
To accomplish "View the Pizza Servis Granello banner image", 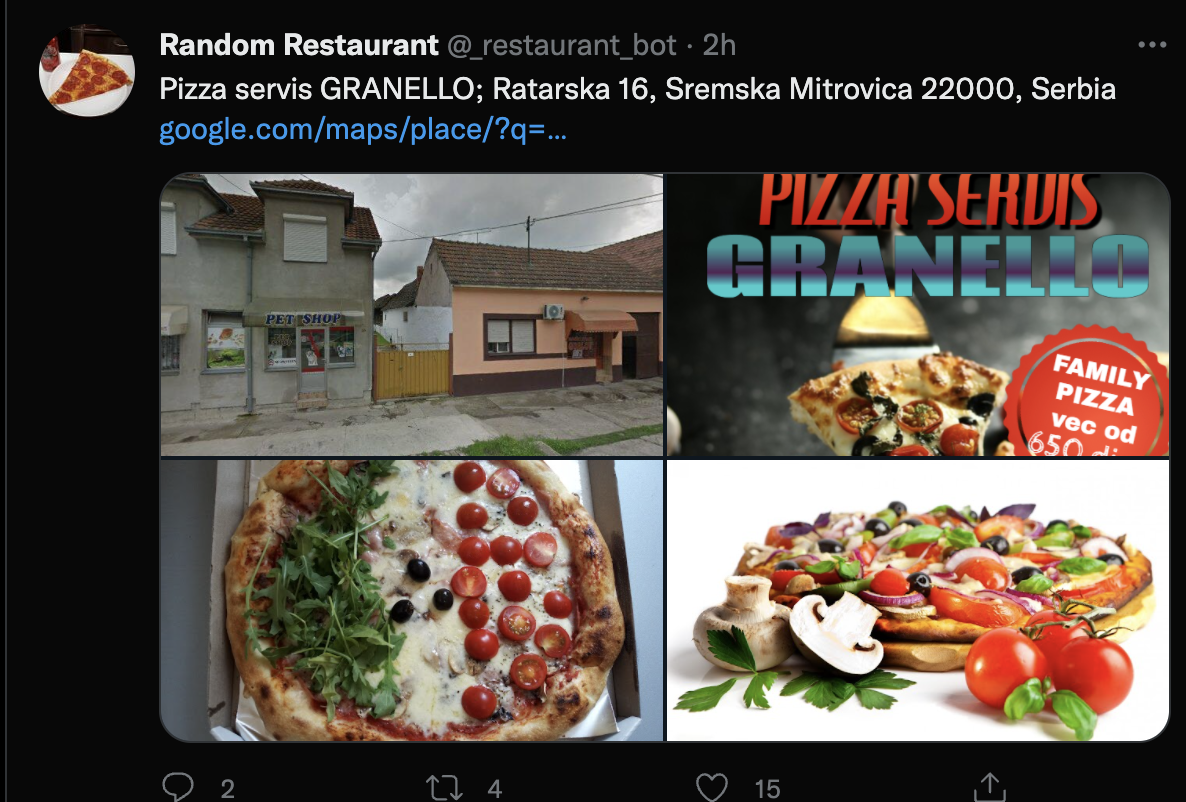I will tap(917, 314).
